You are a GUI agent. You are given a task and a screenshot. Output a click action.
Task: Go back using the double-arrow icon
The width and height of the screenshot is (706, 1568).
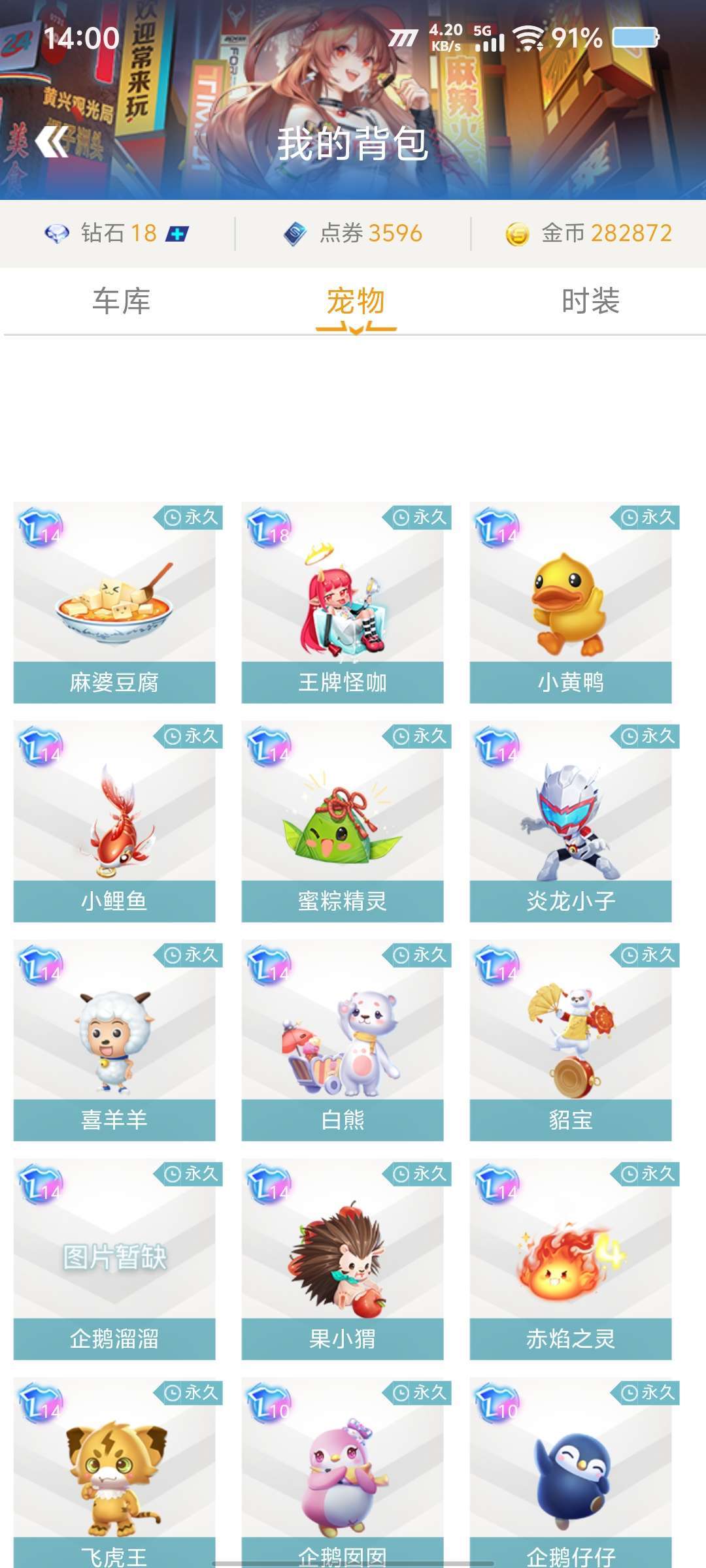52,142
